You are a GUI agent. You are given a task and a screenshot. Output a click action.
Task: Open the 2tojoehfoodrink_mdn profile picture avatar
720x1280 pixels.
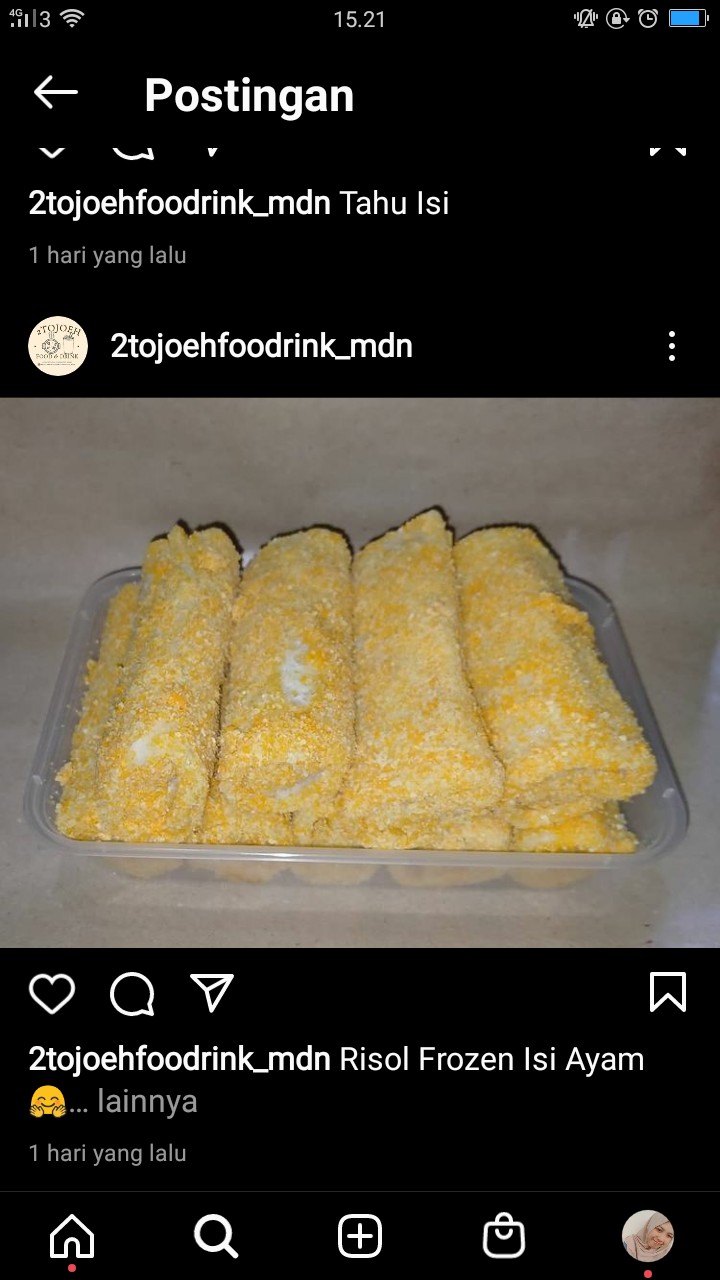(58, 346)
